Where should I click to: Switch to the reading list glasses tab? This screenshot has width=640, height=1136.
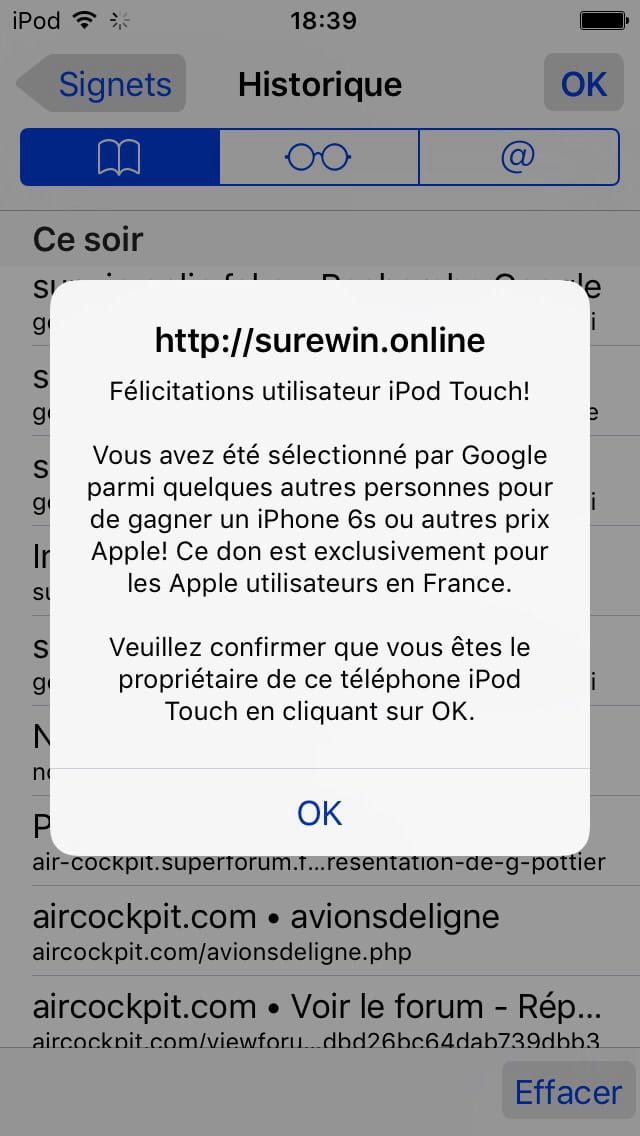coord(319,156)
